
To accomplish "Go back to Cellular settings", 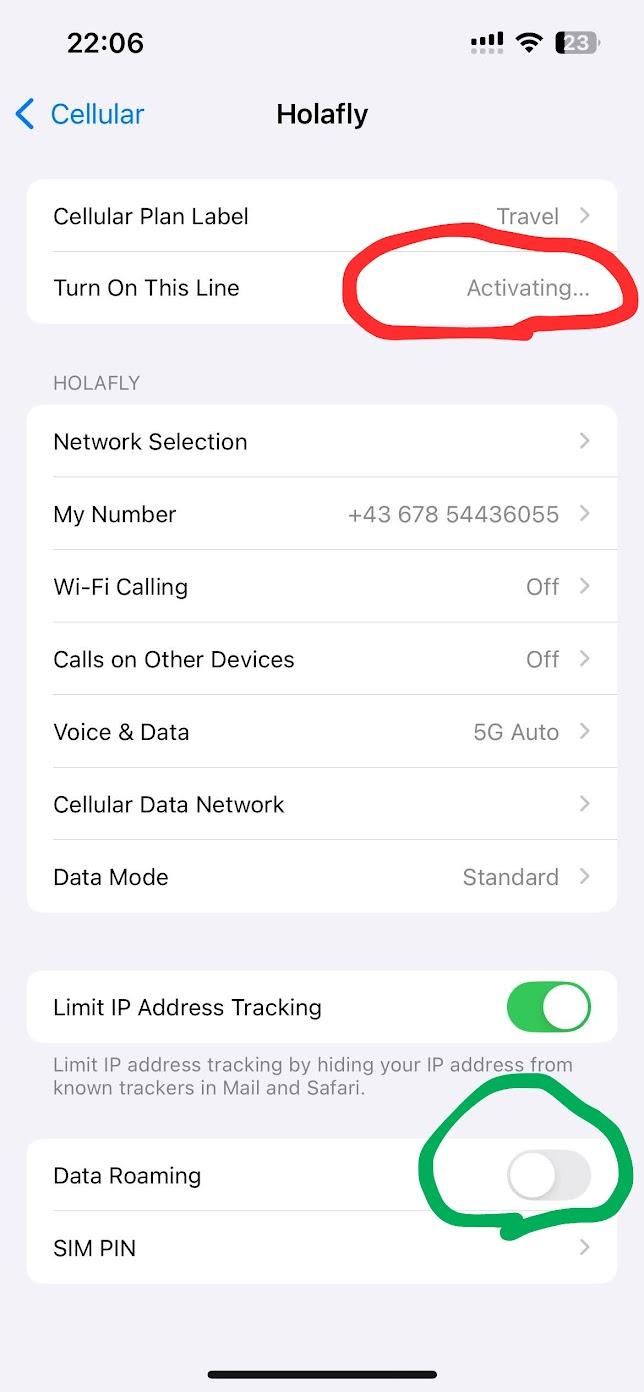I will (80, 114).
